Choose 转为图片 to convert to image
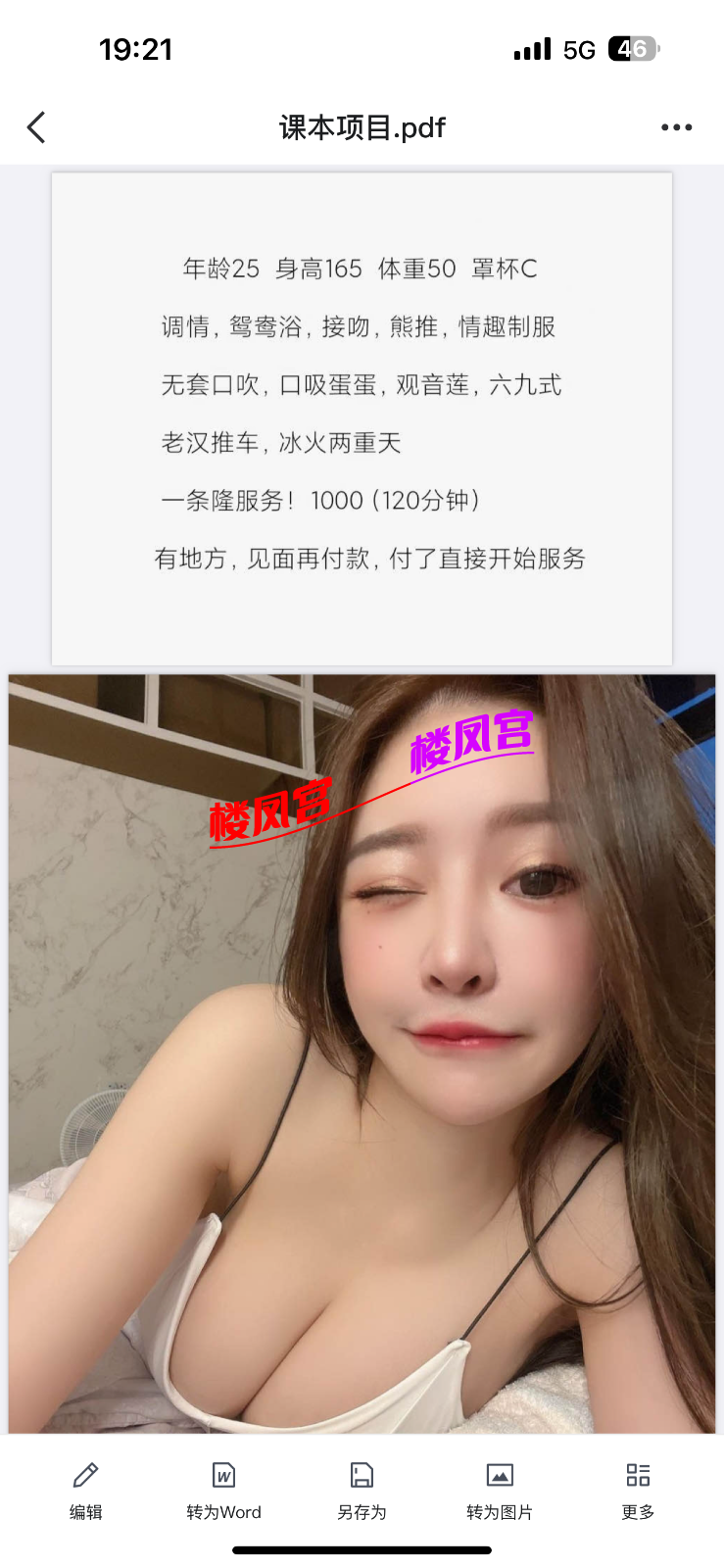 [500, 1490]
